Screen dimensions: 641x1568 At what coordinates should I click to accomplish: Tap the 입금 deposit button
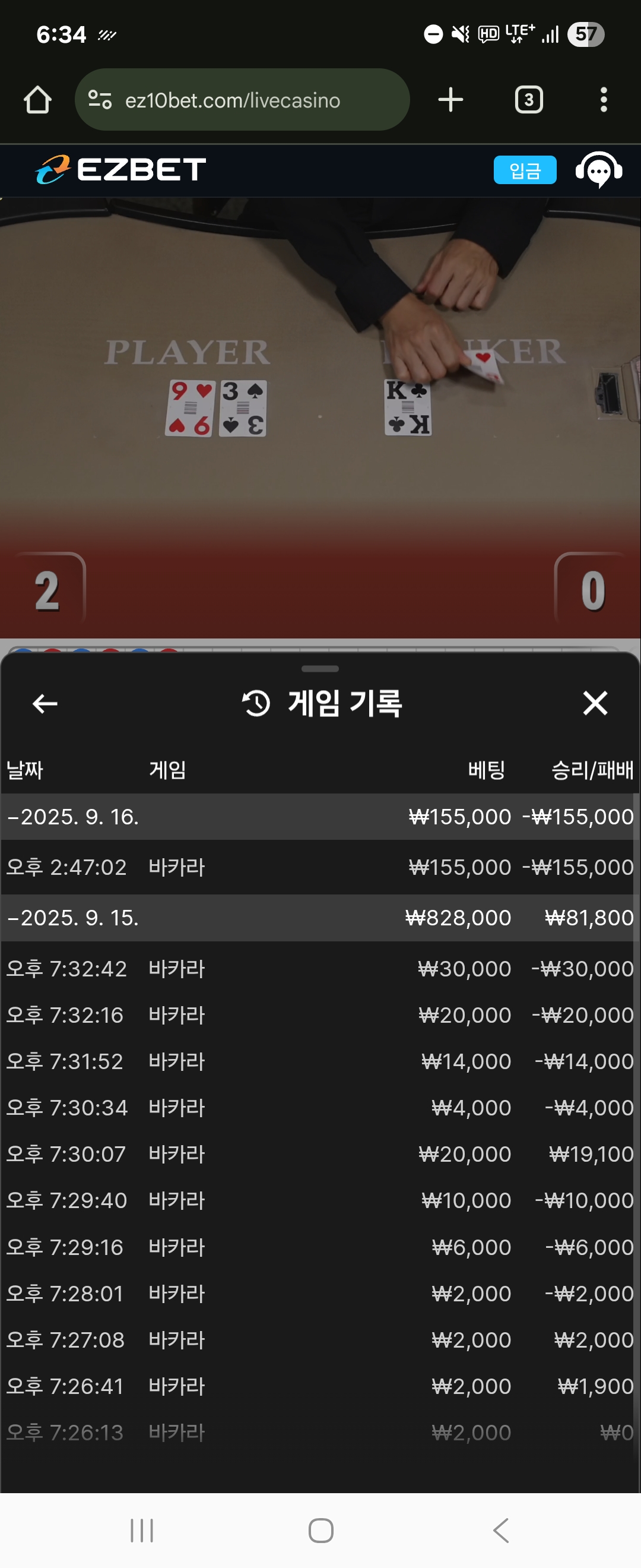tap(525, 170)
